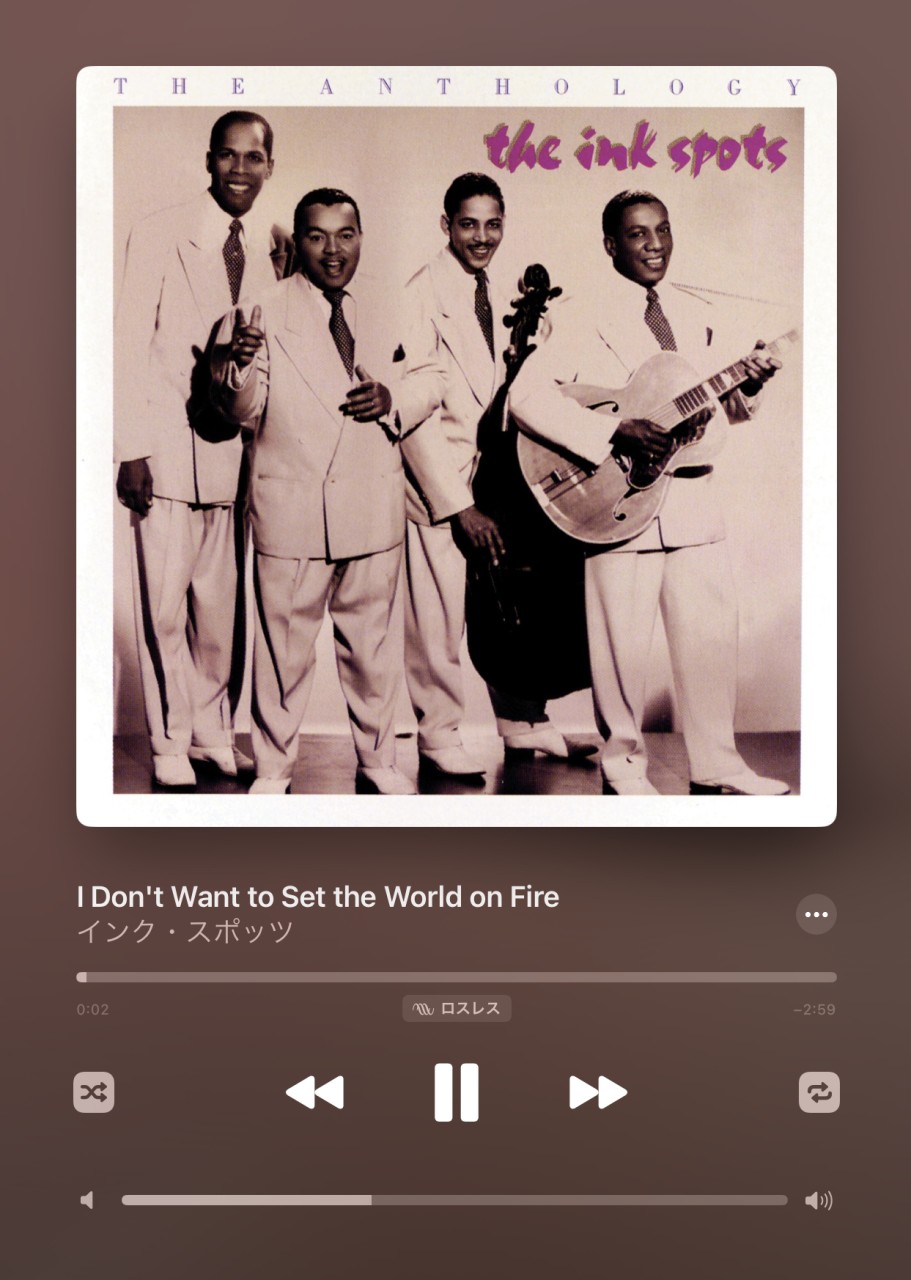Toggle repeat mode
The width and height of the screenshot is (911, 1280).
[x=819, y=1092]
